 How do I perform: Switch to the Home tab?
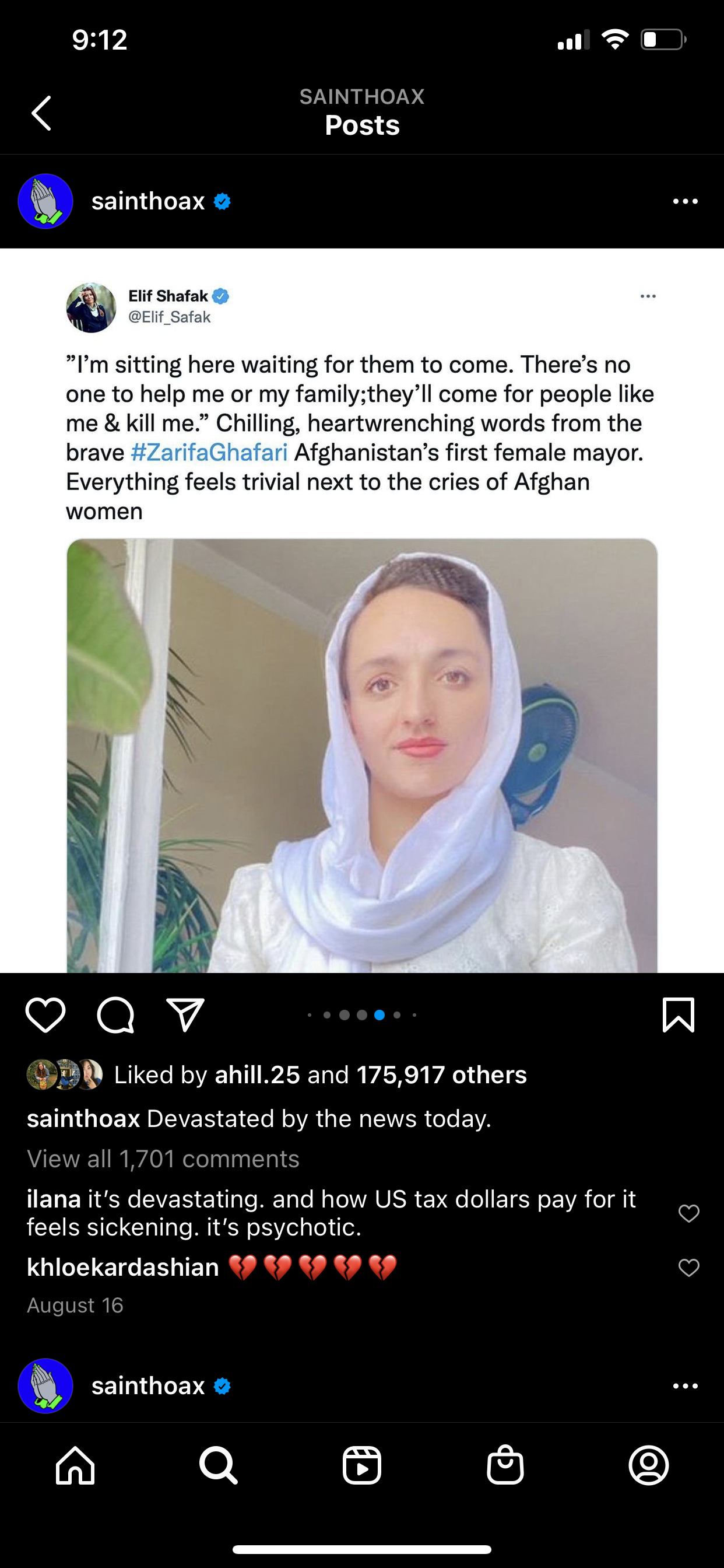75,1465
